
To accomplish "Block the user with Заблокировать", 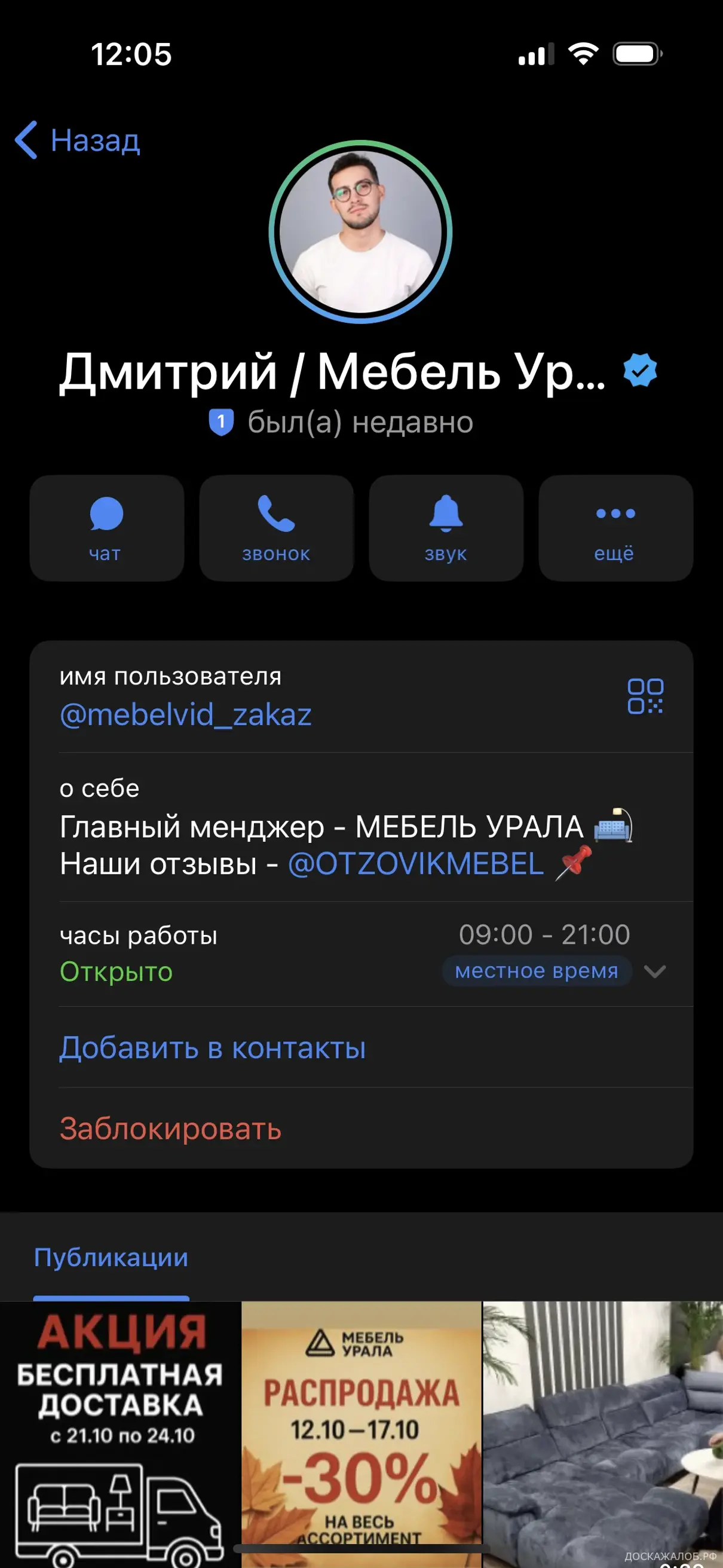I will tap(170, 1129).
